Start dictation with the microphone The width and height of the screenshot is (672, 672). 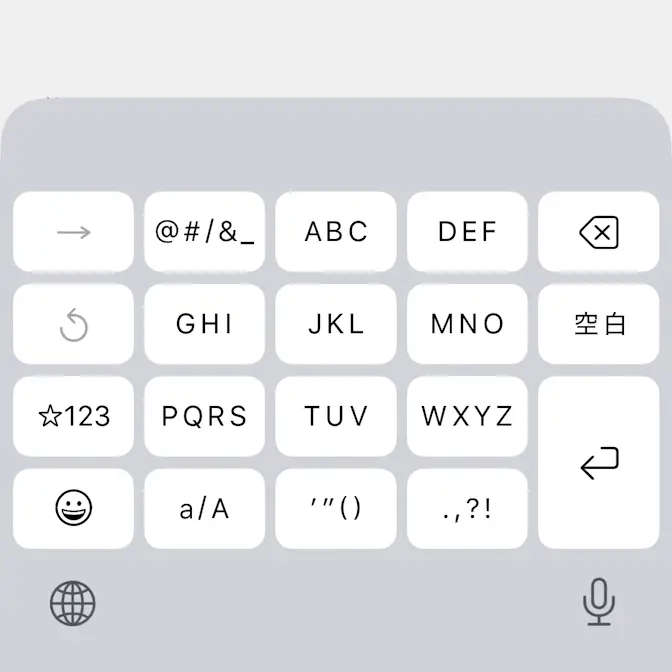598,601
